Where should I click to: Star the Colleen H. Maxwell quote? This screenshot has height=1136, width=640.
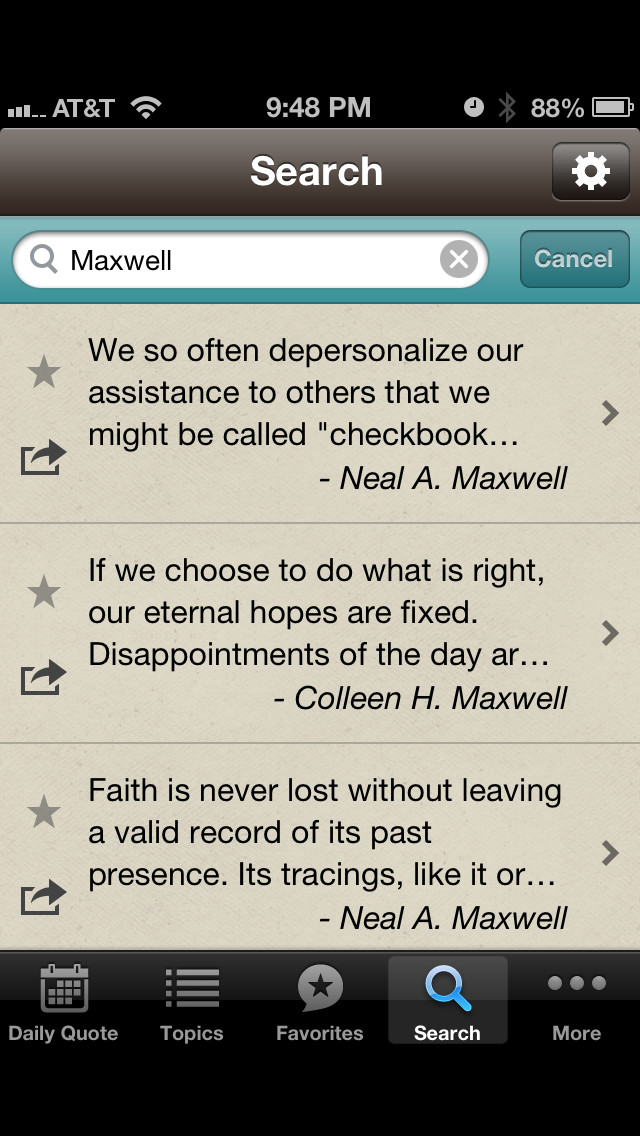[x=43, y=593]
